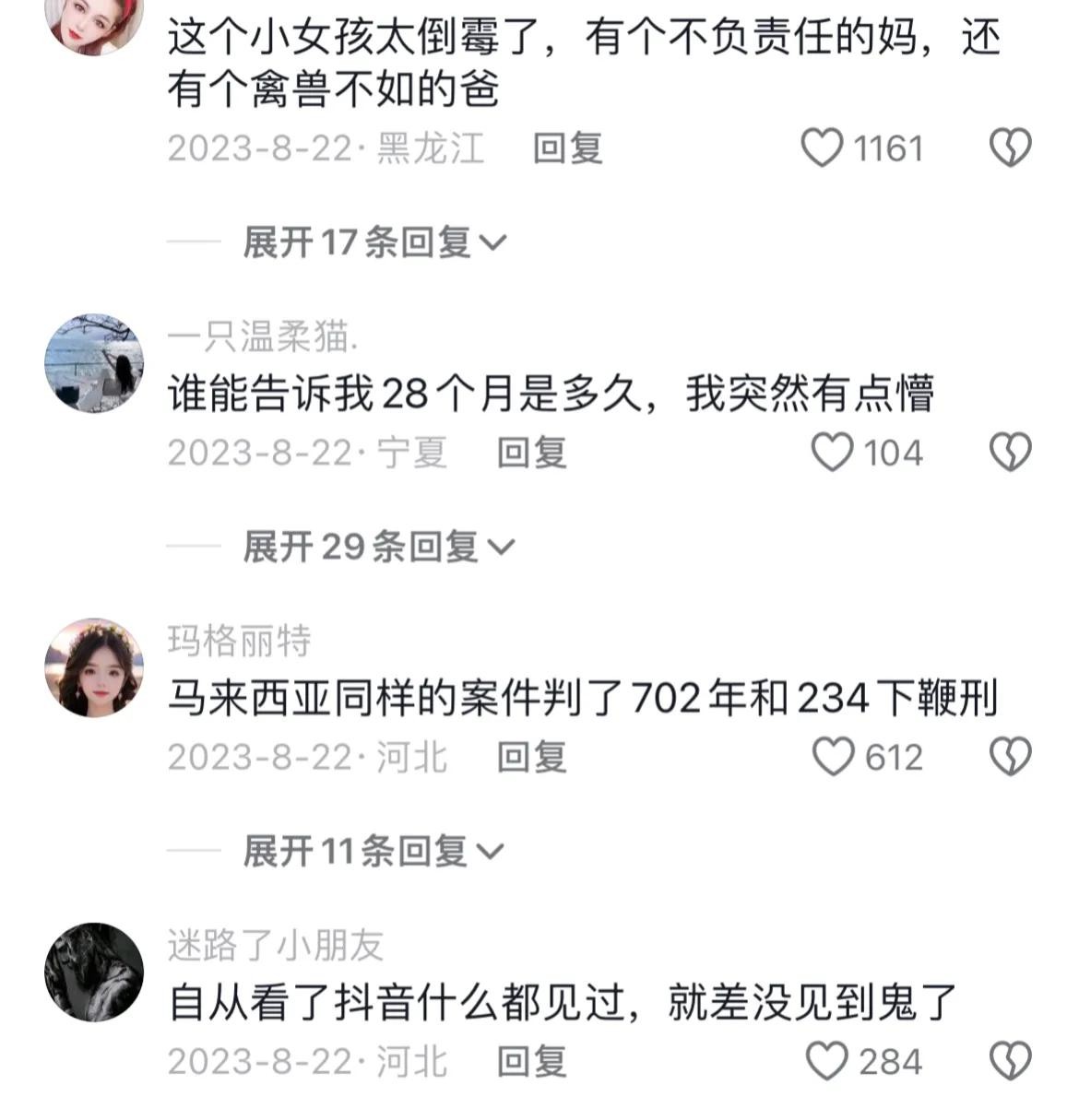Reply to 迷路了小朋友's comment
This screenshot has width=1079, height=1120.
(x=531, y=1061)
